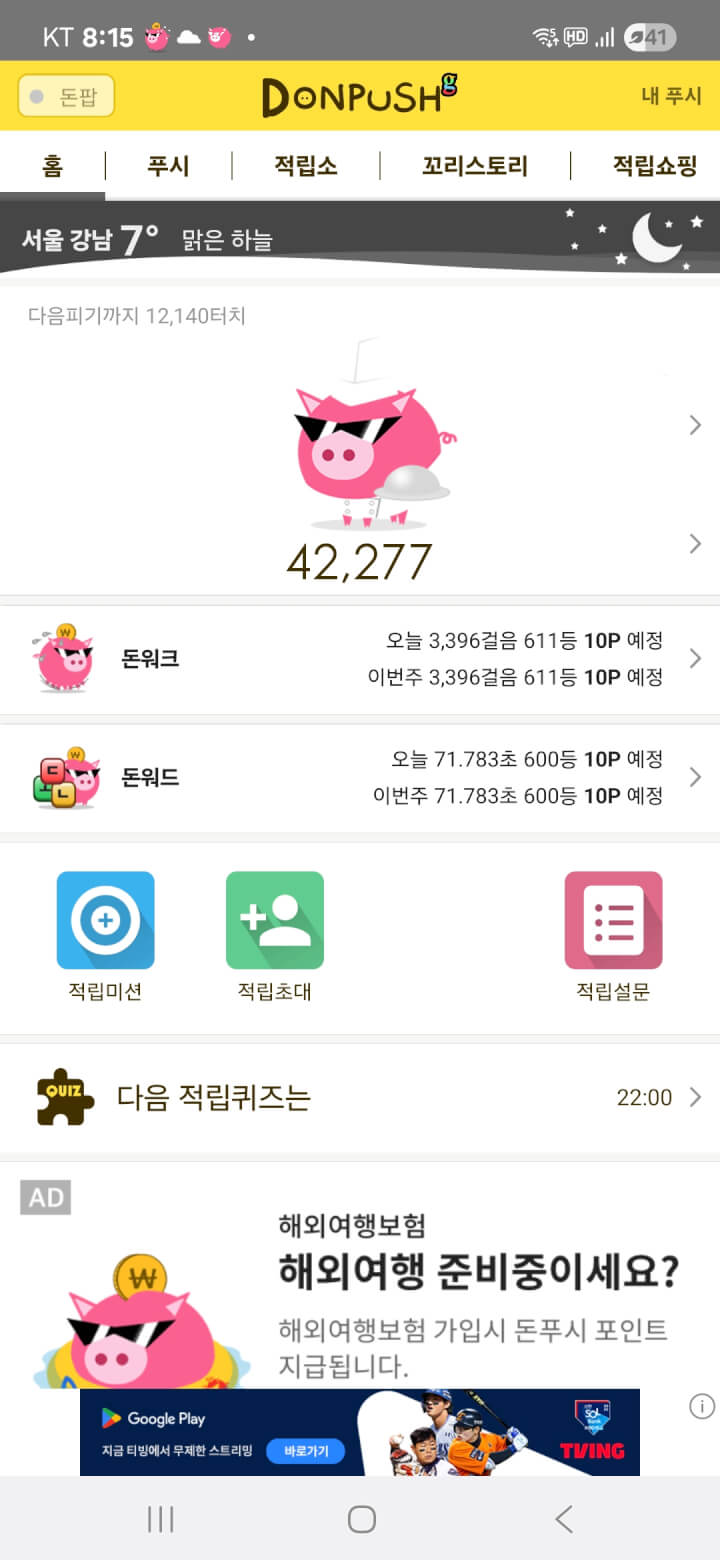Open the 다음 적립퀴즈는 row
This screenshot has height=1560, width=720.
360,1097
